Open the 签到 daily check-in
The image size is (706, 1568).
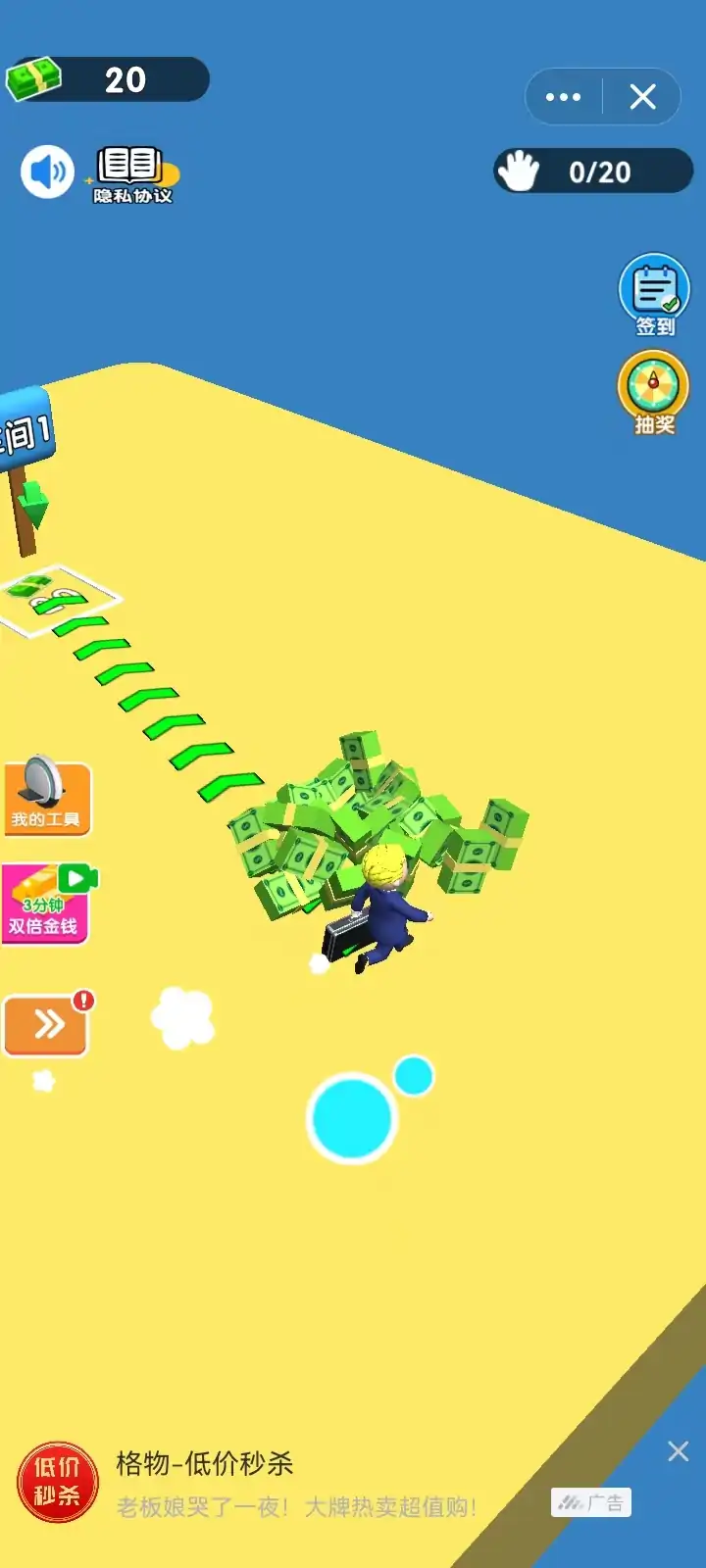tap(654, 295)
